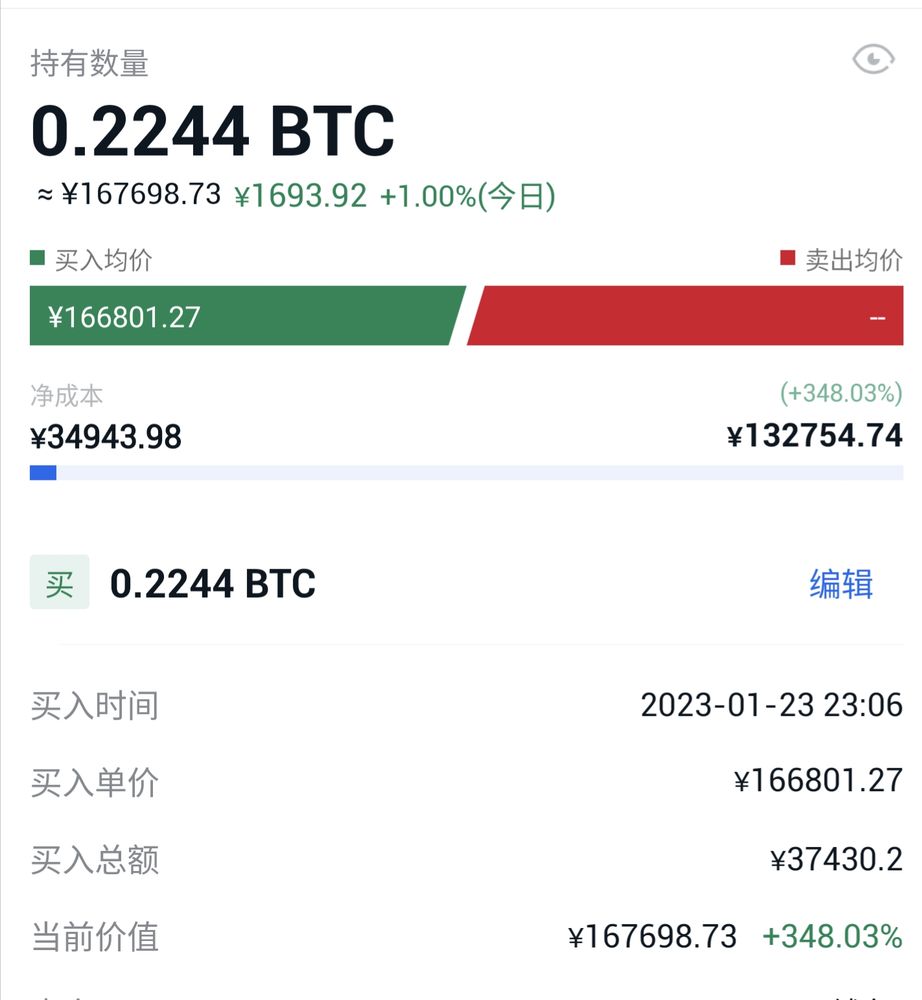Hide the holdings amount with the eye icon
This screenshot has height=1000, width=922.
tap(872, 60)
